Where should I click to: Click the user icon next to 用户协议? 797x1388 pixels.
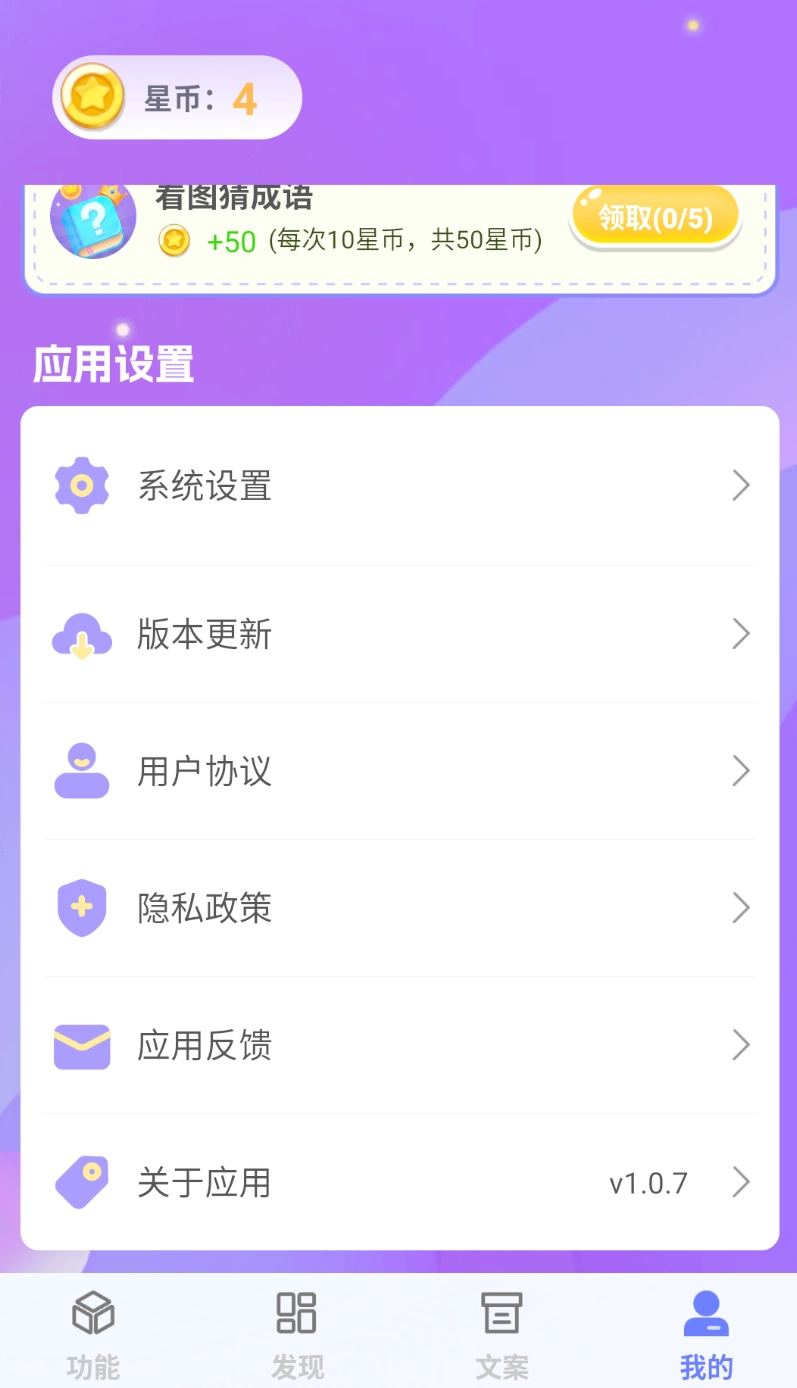tap(81, 771)
